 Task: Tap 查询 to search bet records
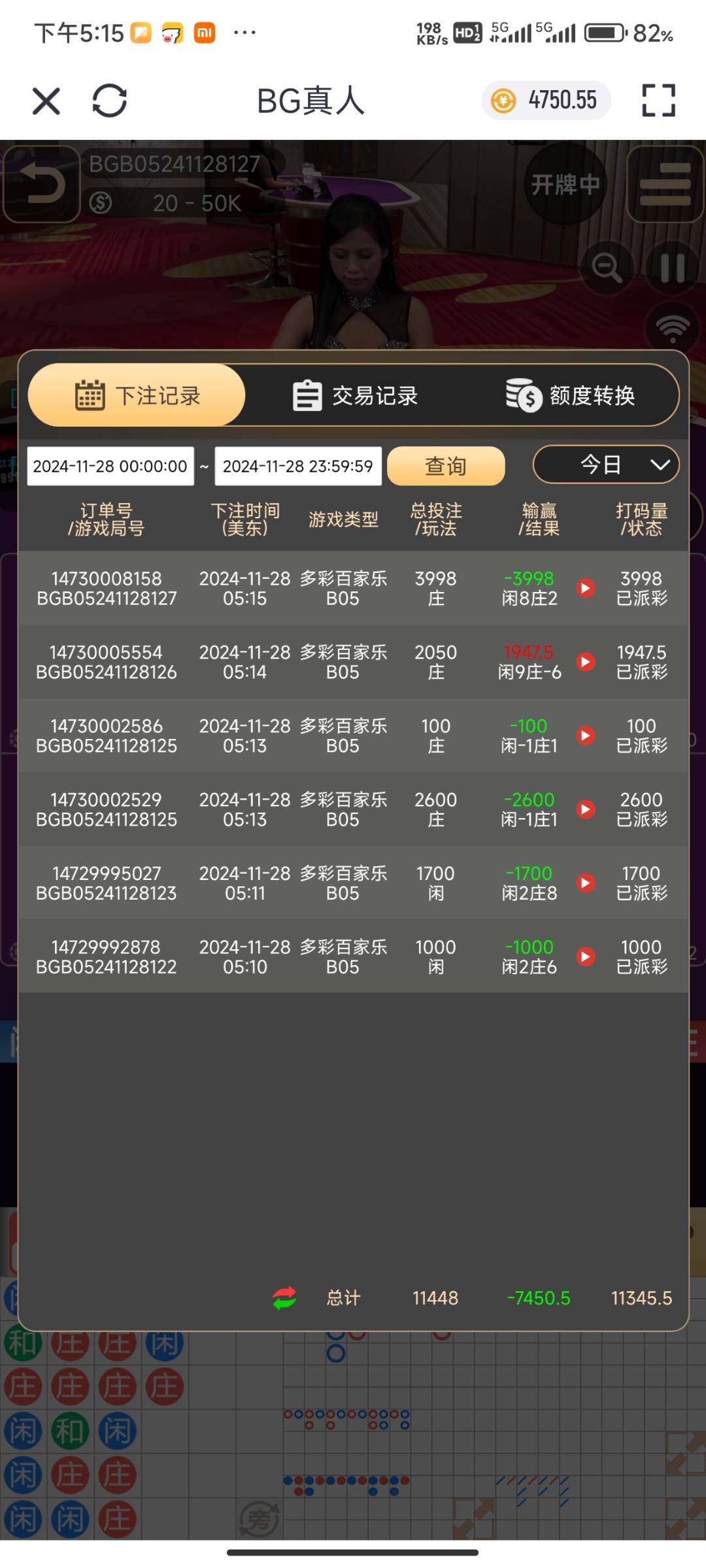[x=446, y=466]
